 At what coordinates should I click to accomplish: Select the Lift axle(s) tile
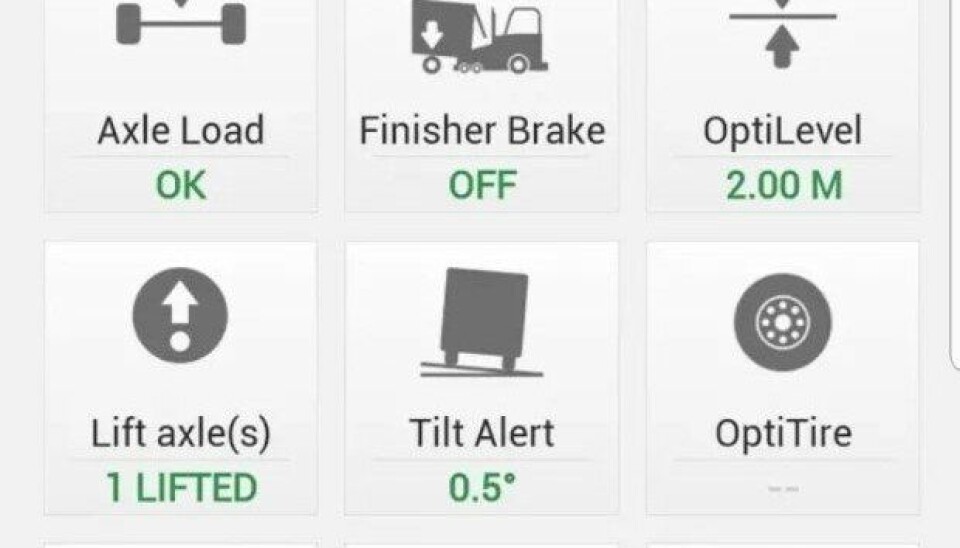[x=181, y=378]
